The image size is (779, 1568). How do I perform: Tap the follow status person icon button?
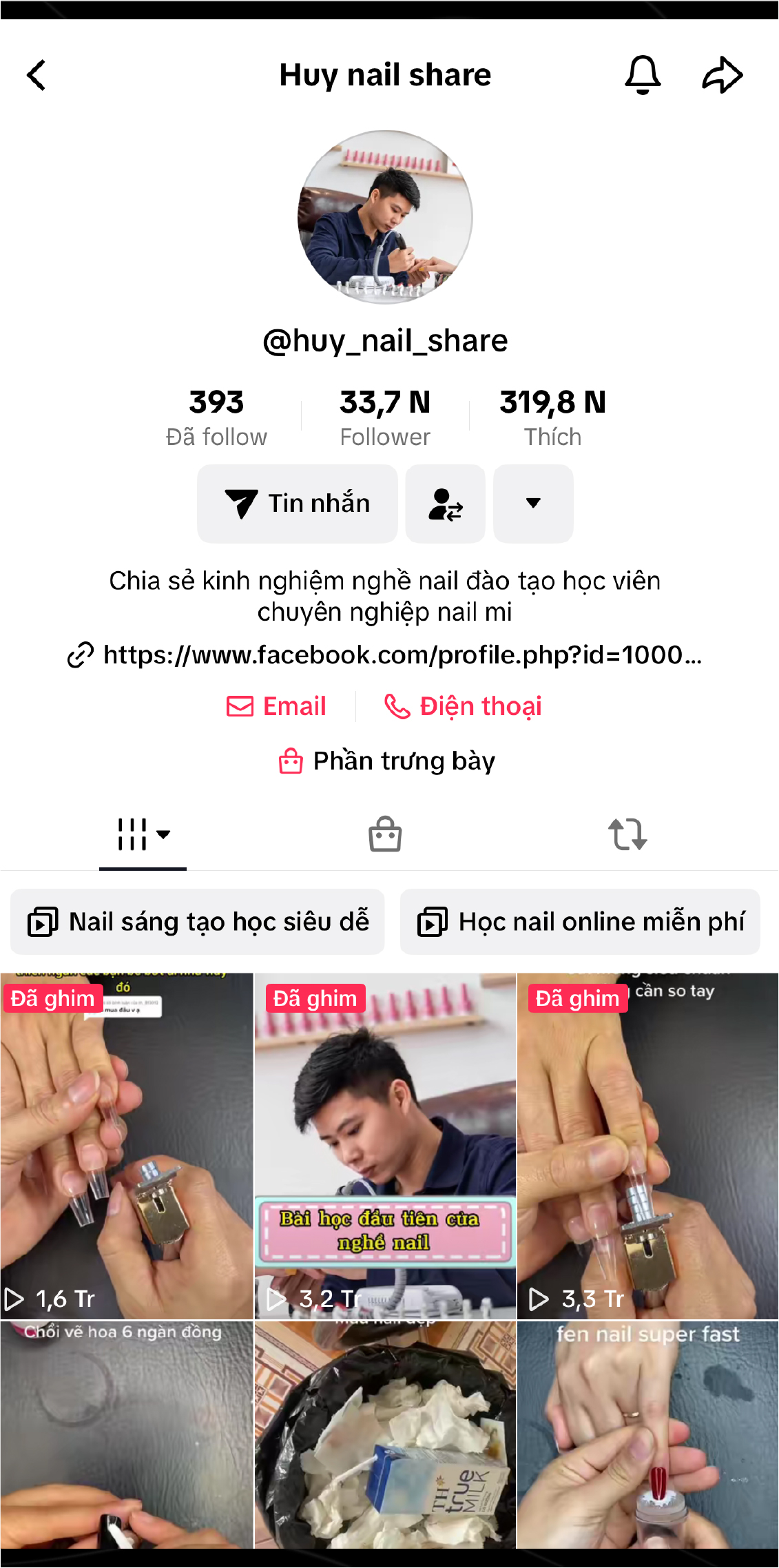[445, 504]
